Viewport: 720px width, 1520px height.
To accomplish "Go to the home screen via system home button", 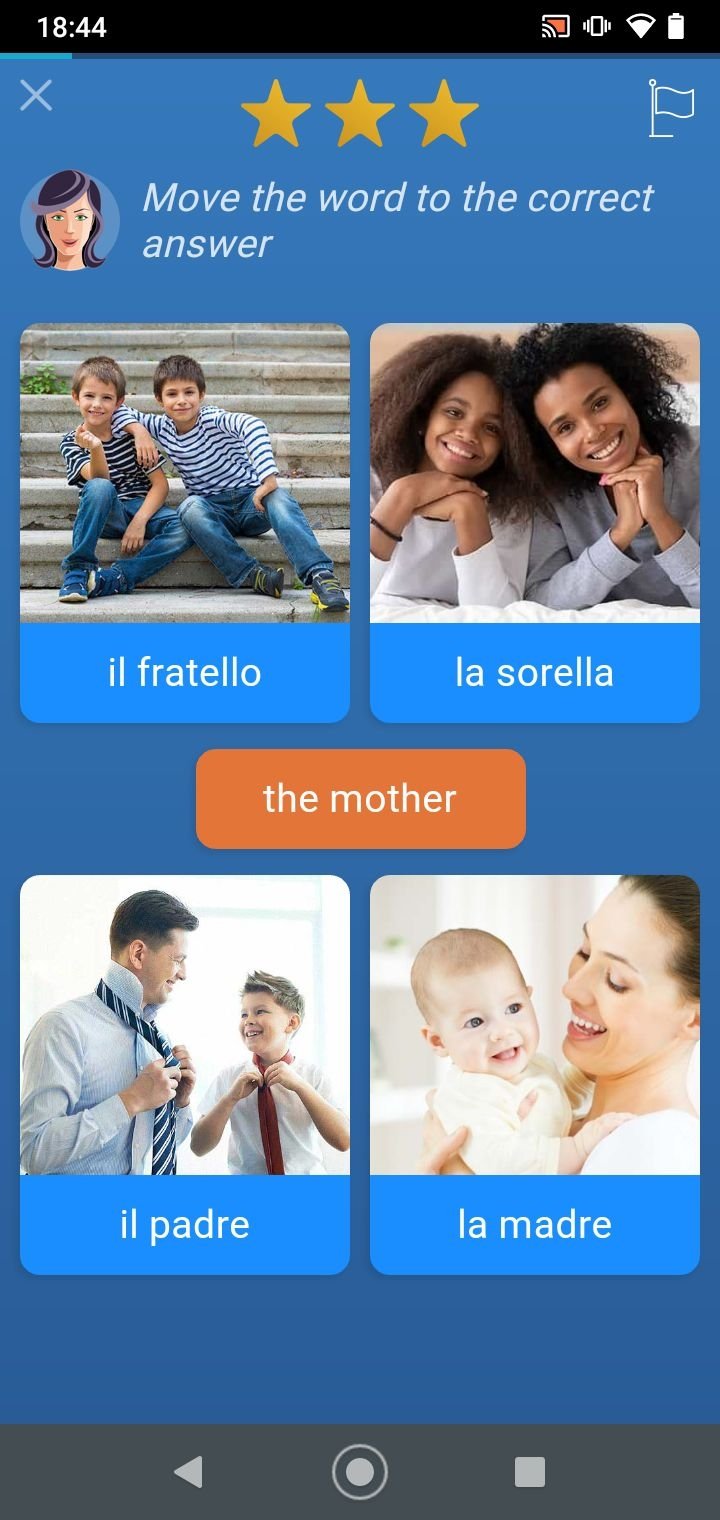I will [x=360, y=1472].
